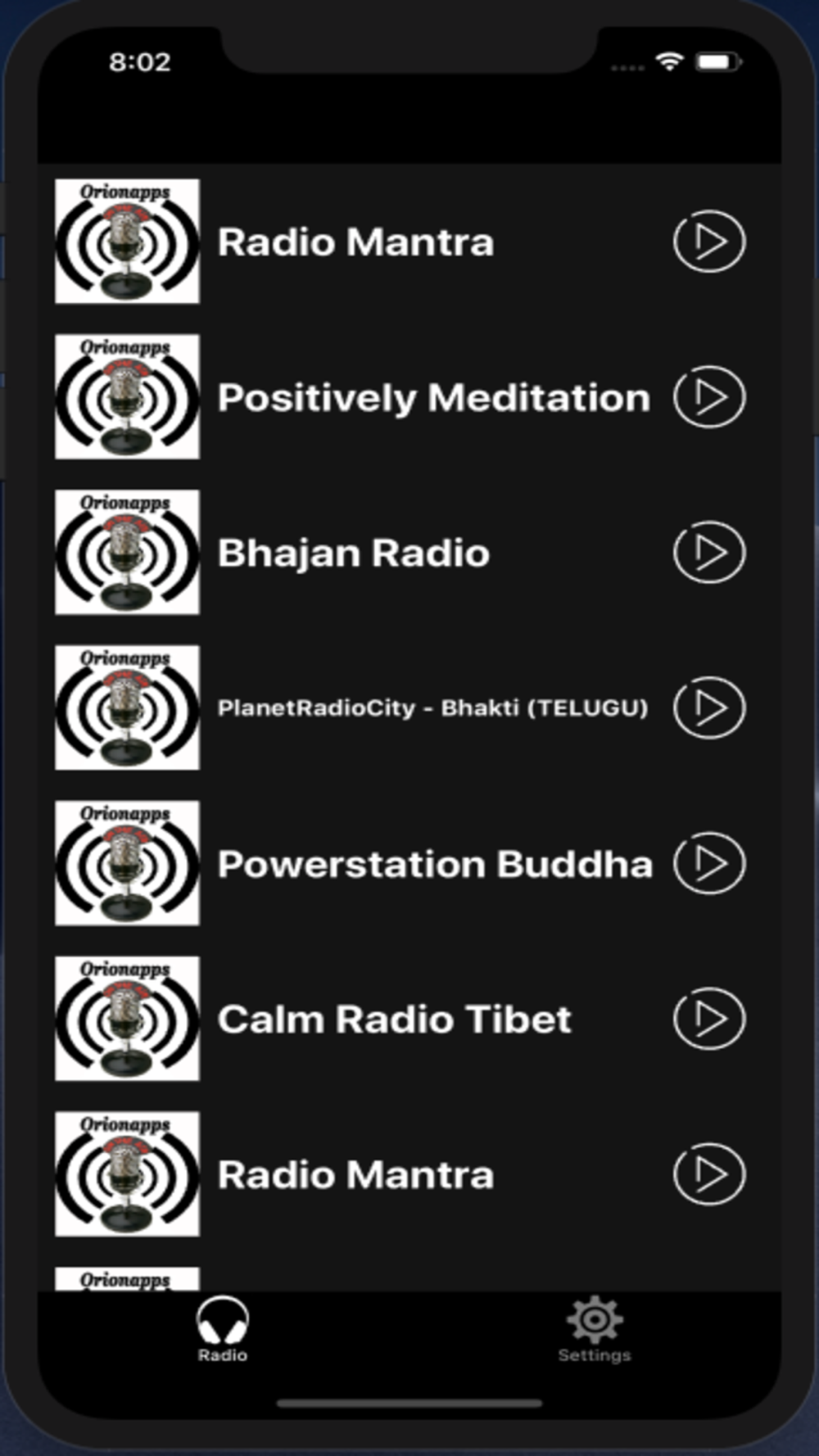Open the Powerstation Buddha list item
This screenshot has width=819, height=1456.
[435, 864]
